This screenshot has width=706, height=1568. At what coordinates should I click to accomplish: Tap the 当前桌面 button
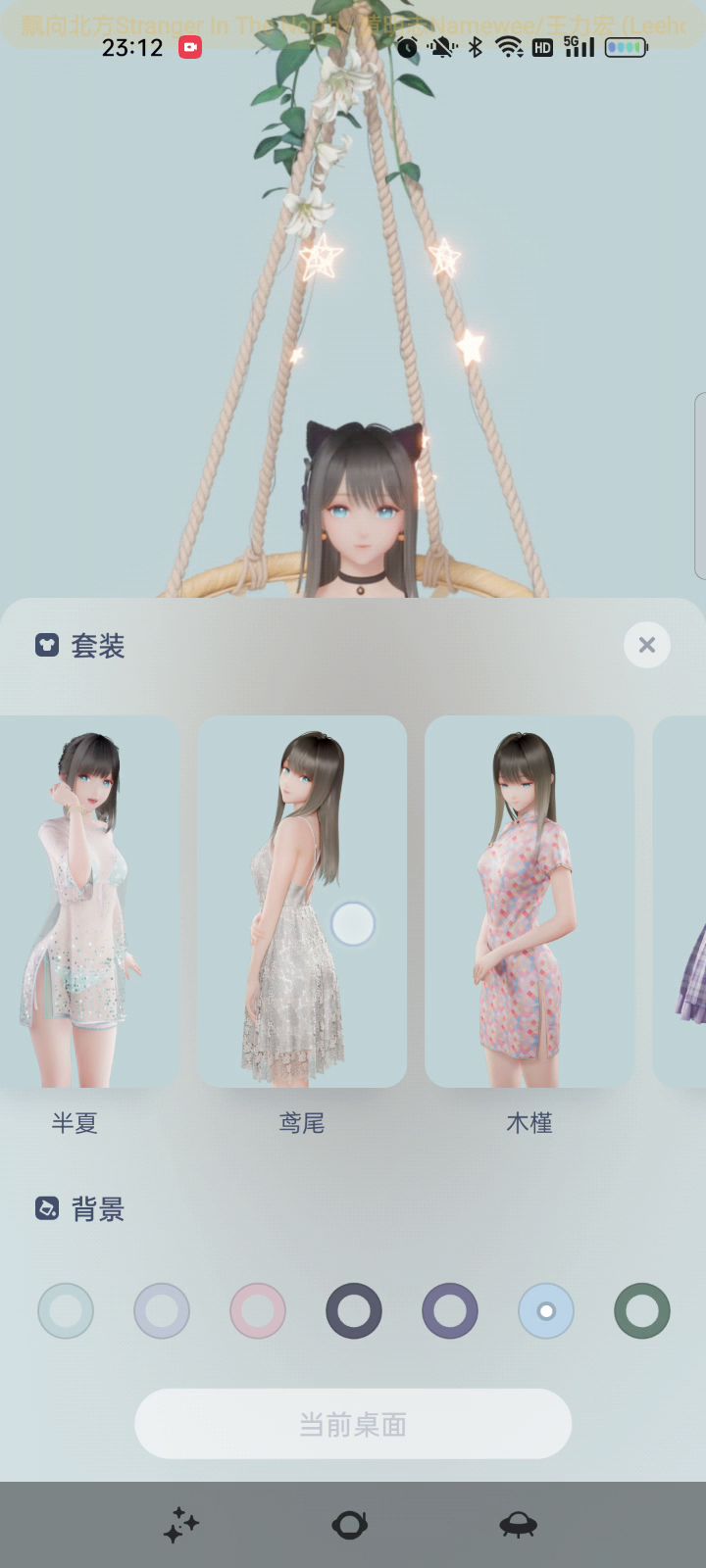coord(353,1424)
